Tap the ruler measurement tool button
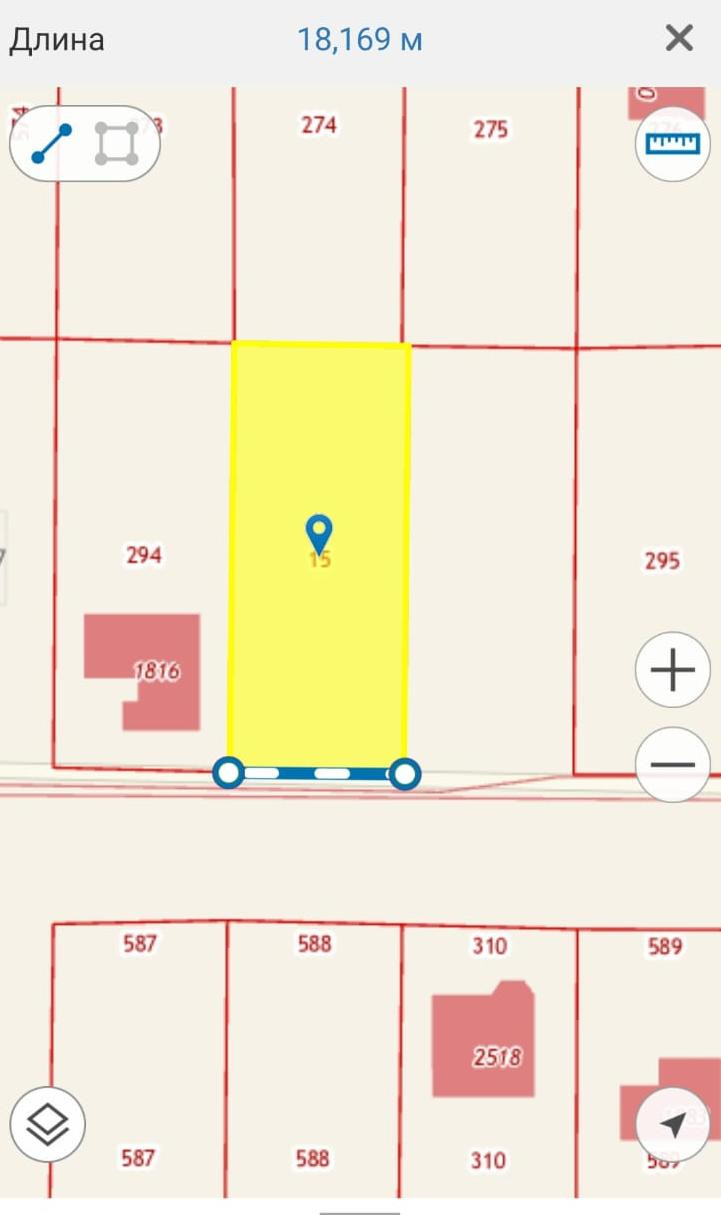Viewport: 721px width, 1215px height. pos(673,144)
